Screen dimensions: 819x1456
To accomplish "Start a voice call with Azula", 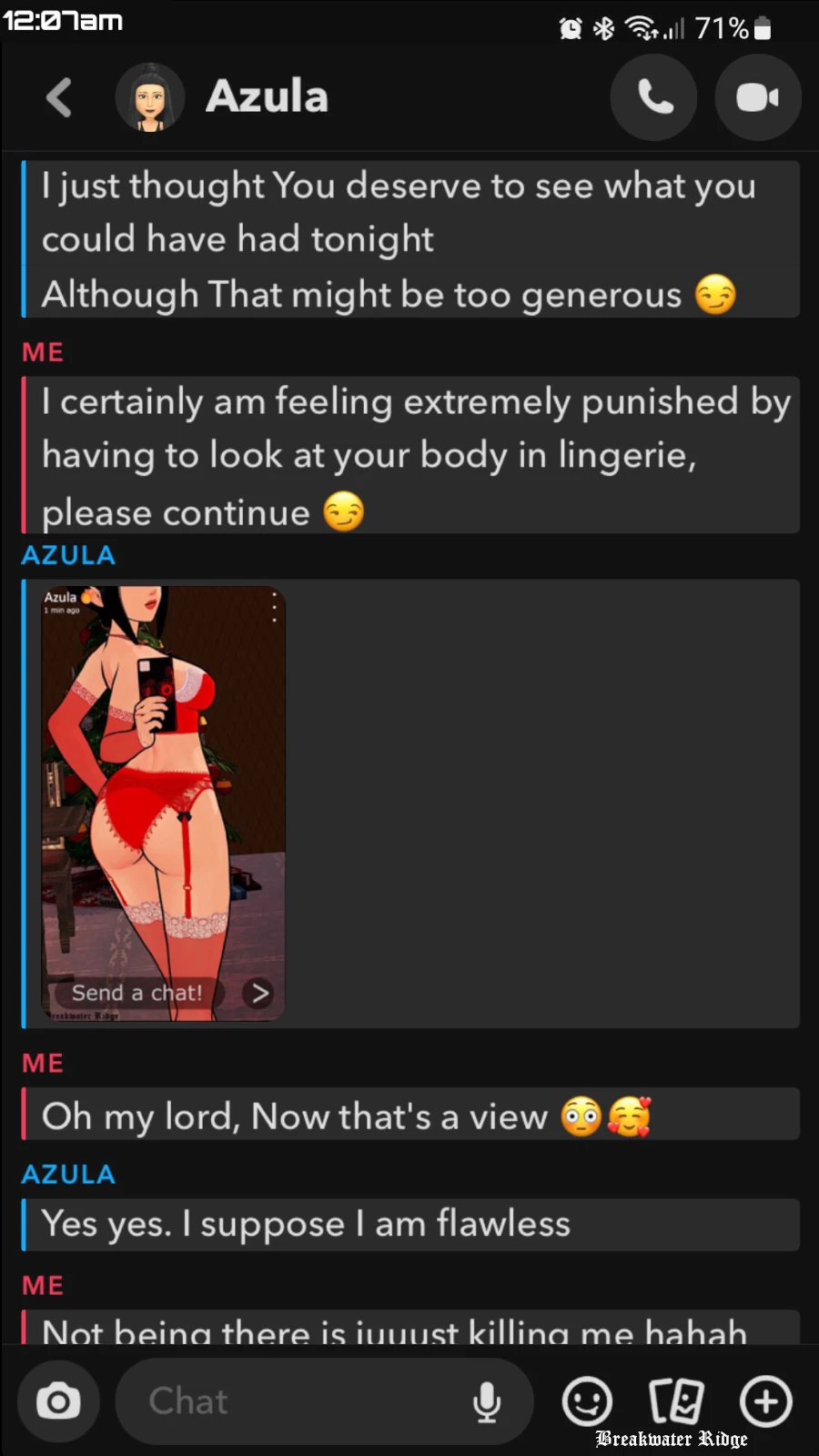I will (653, 97).
